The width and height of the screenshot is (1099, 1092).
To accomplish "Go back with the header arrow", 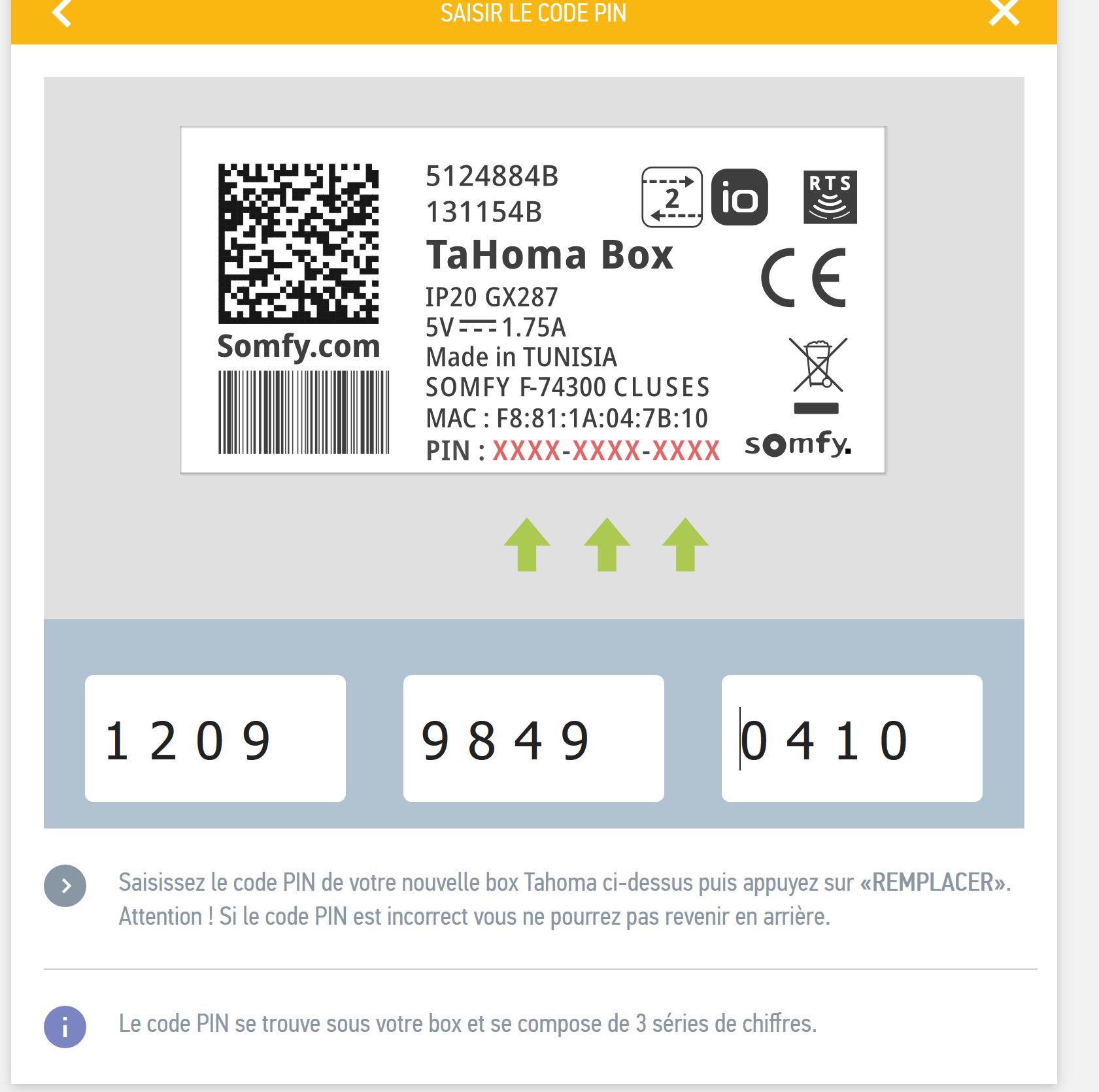I will 61,13.
